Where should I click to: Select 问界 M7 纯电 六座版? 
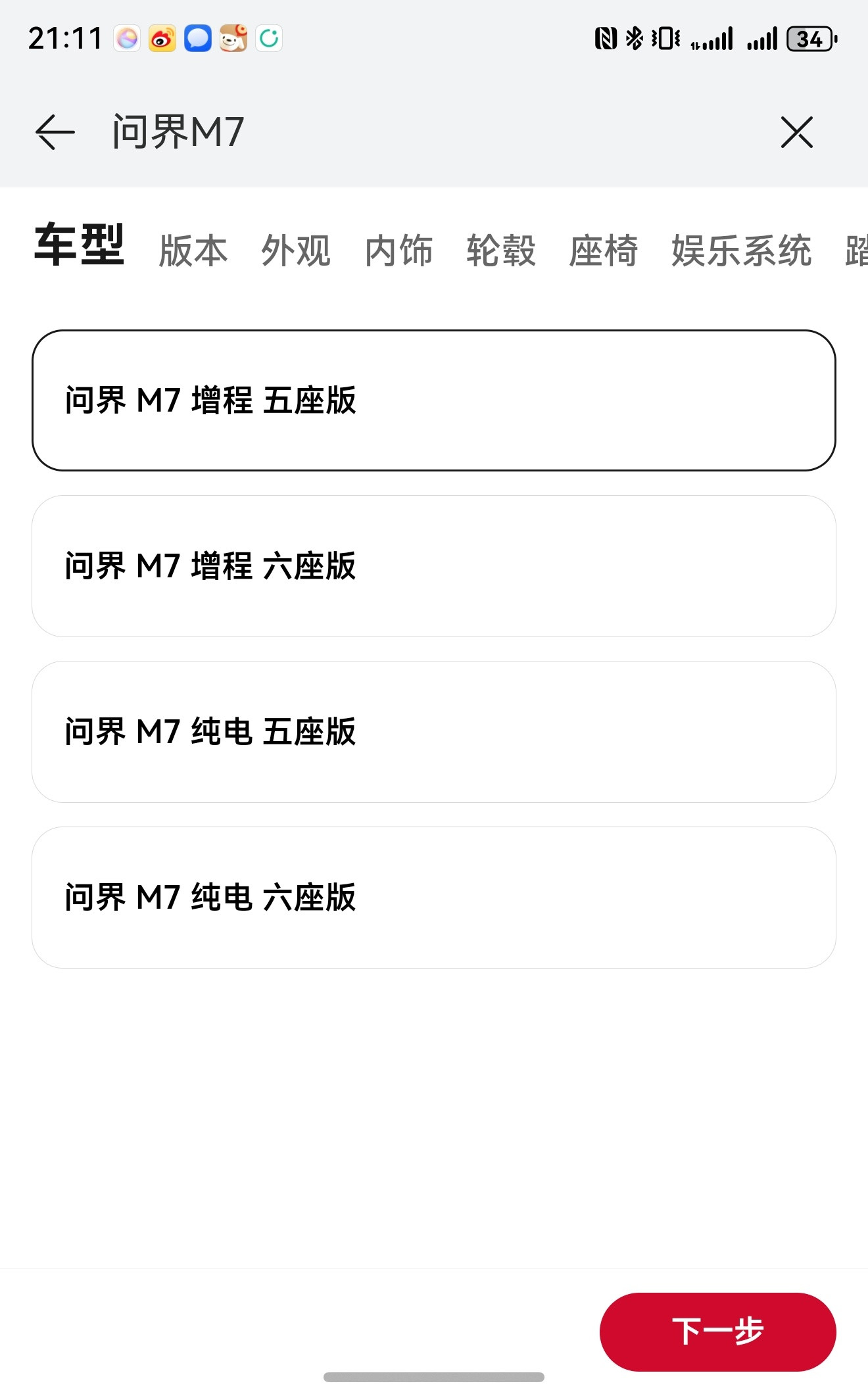coord(434,897)
